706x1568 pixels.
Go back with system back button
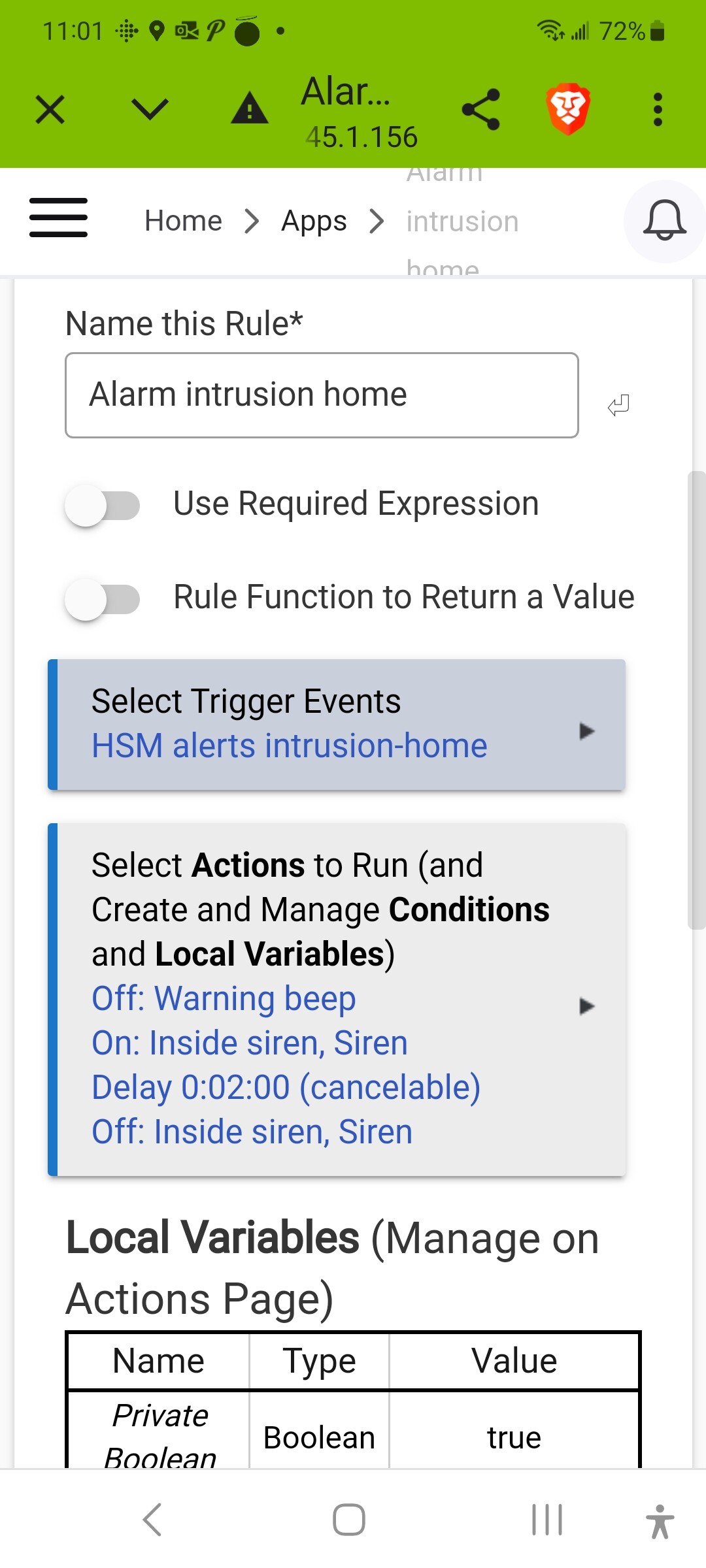tap(152, 1520)
